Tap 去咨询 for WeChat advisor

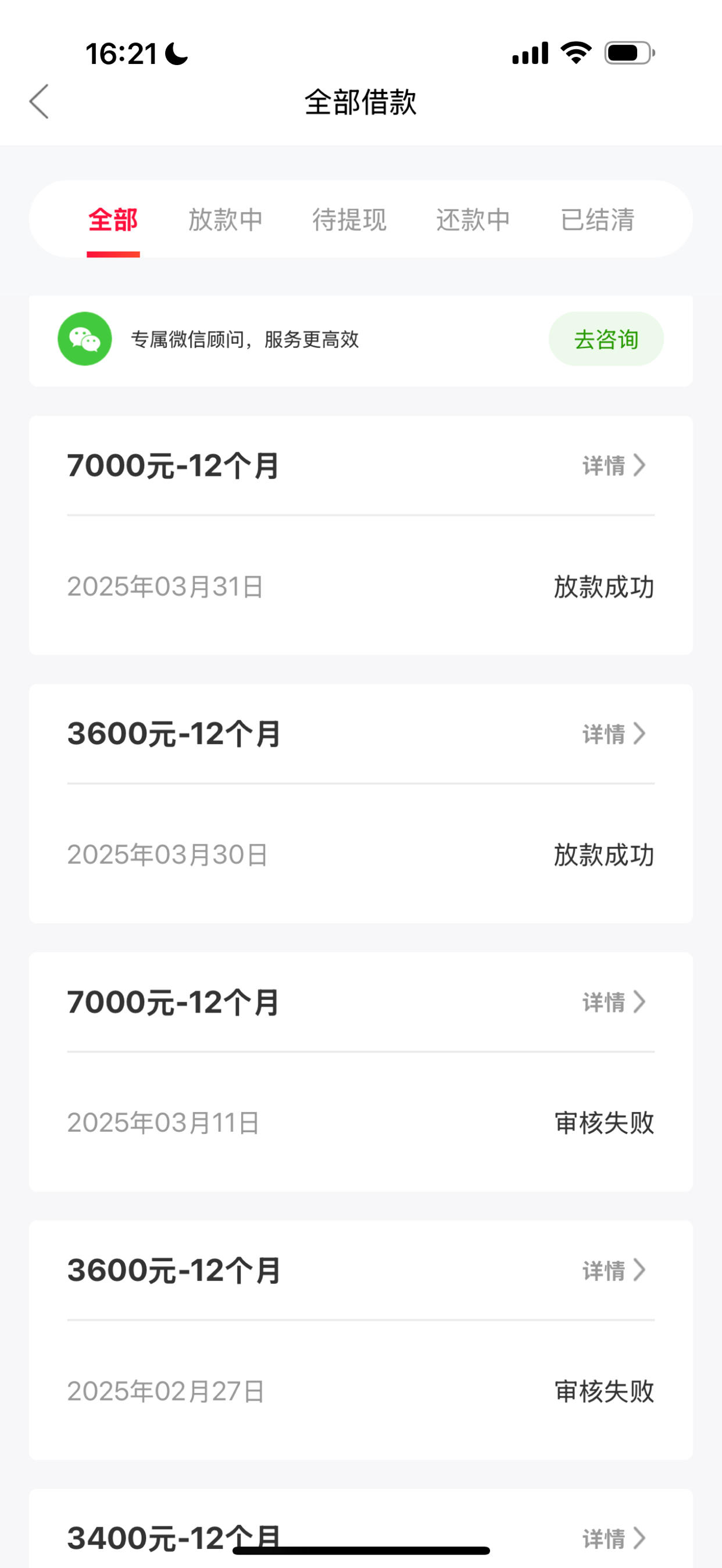point(606,339)
